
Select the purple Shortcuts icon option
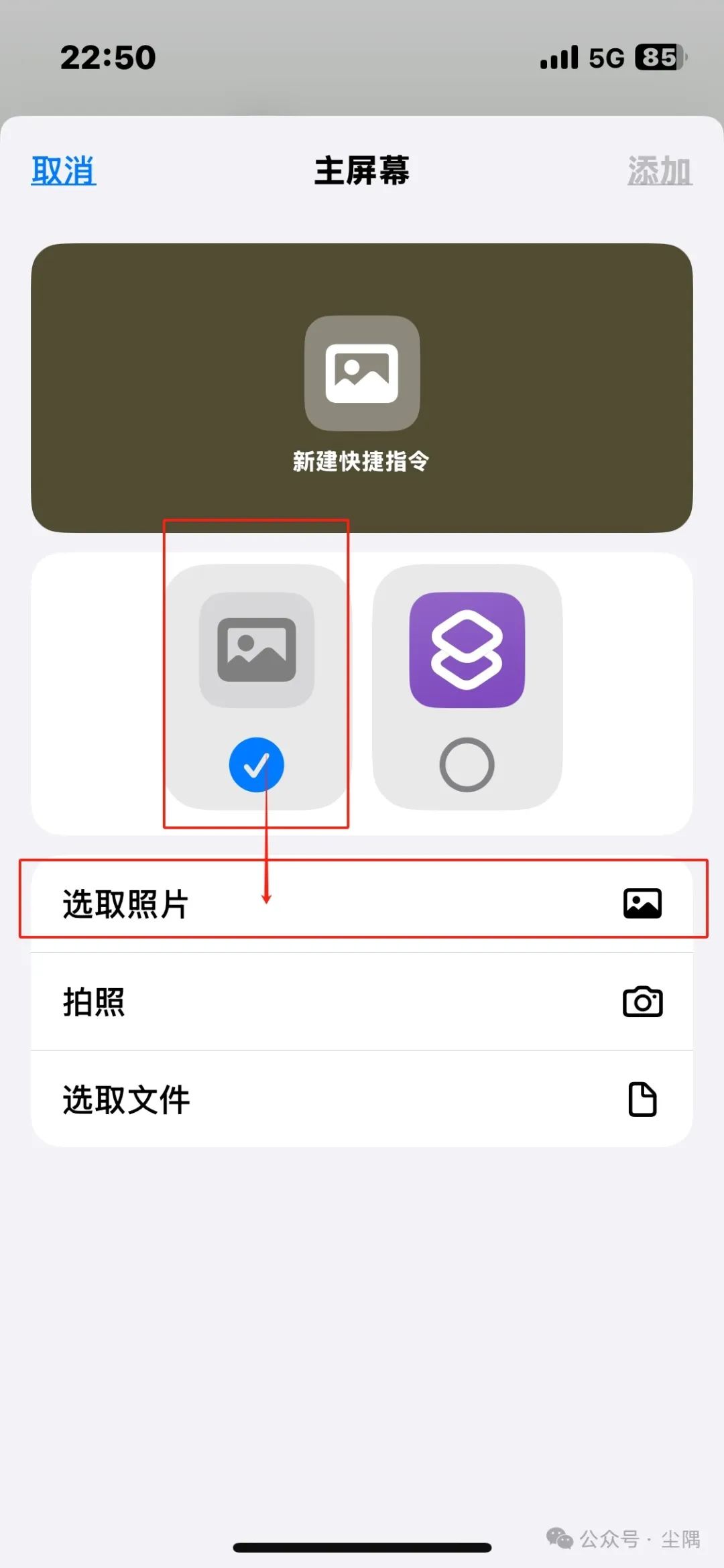click(x=467, y=686)
